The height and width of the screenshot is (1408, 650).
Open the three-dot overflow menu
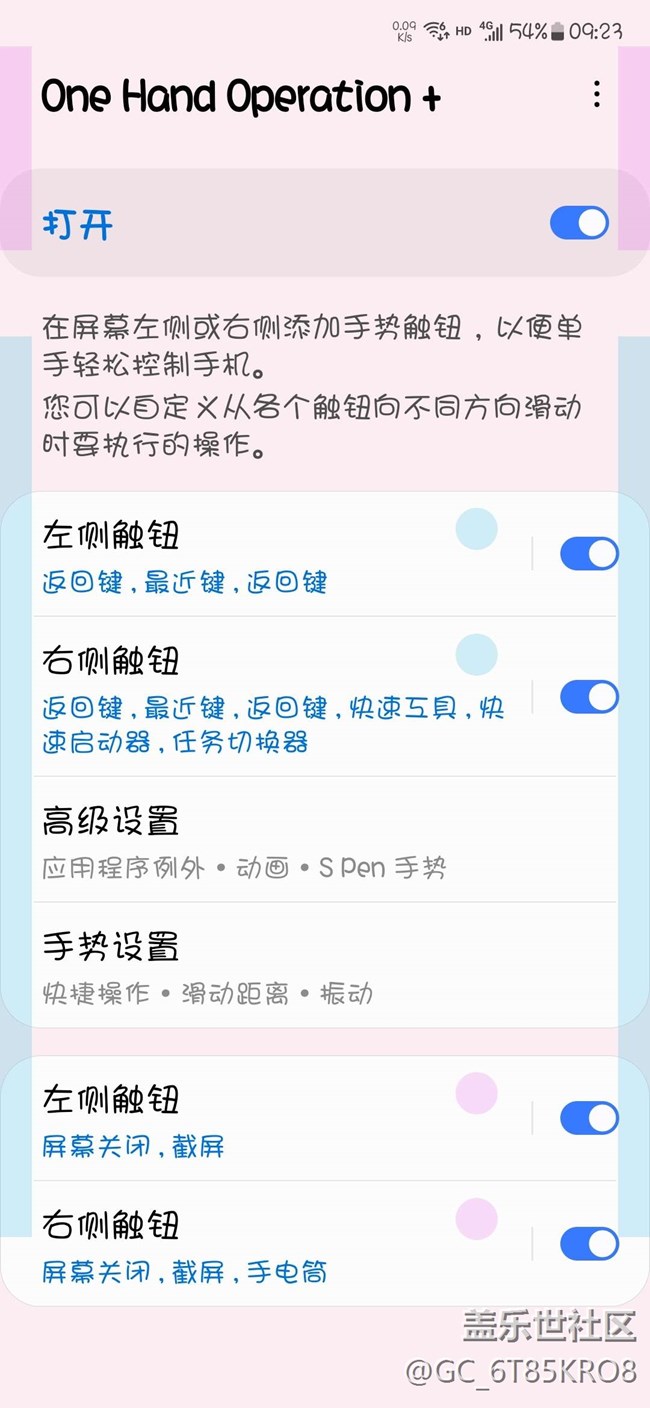(596, 95)
